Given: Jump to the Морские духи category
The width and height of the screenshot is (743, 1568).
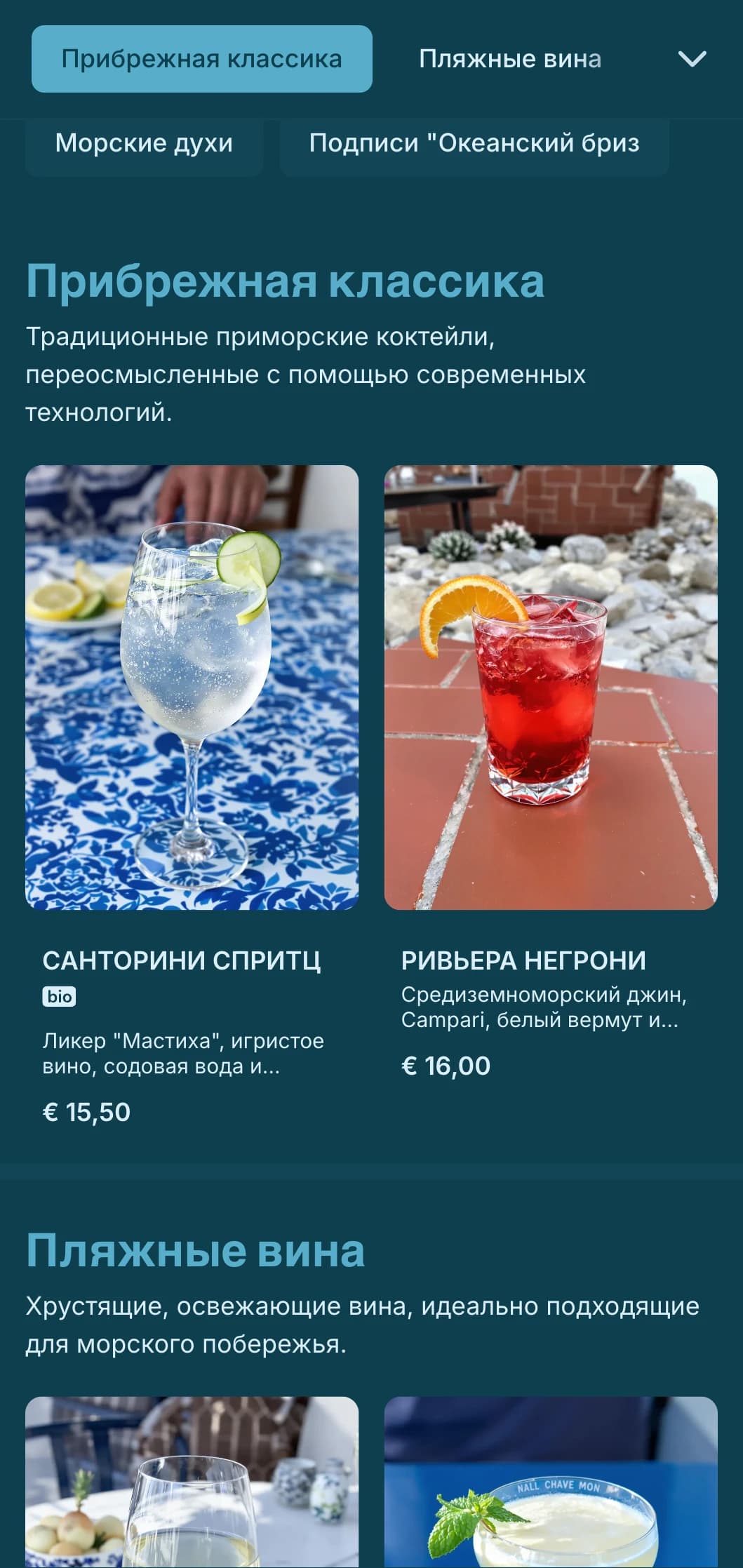Looking at the screenshot, I should pos(144,143).
